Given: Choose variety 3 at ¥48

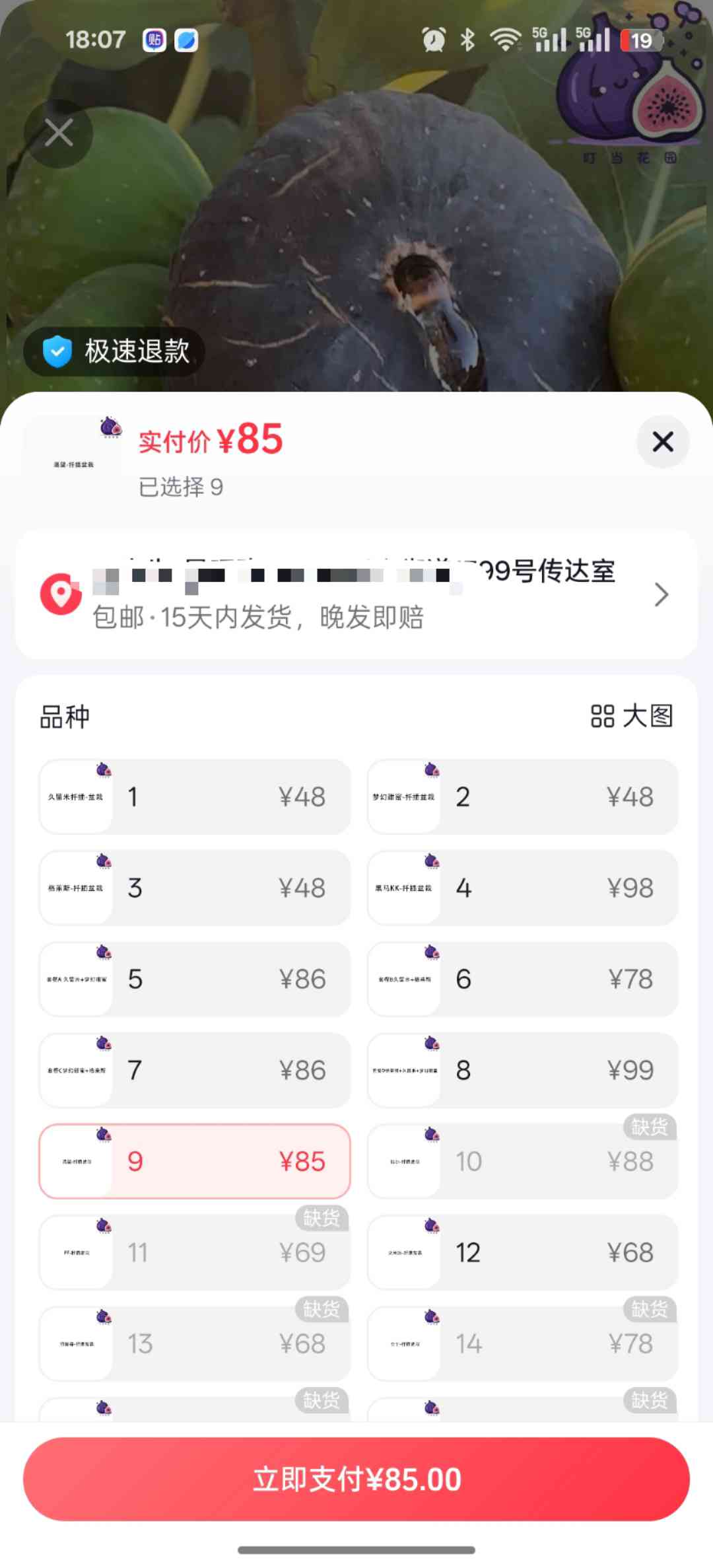Looking at the screenshot, I should point(195,888).
